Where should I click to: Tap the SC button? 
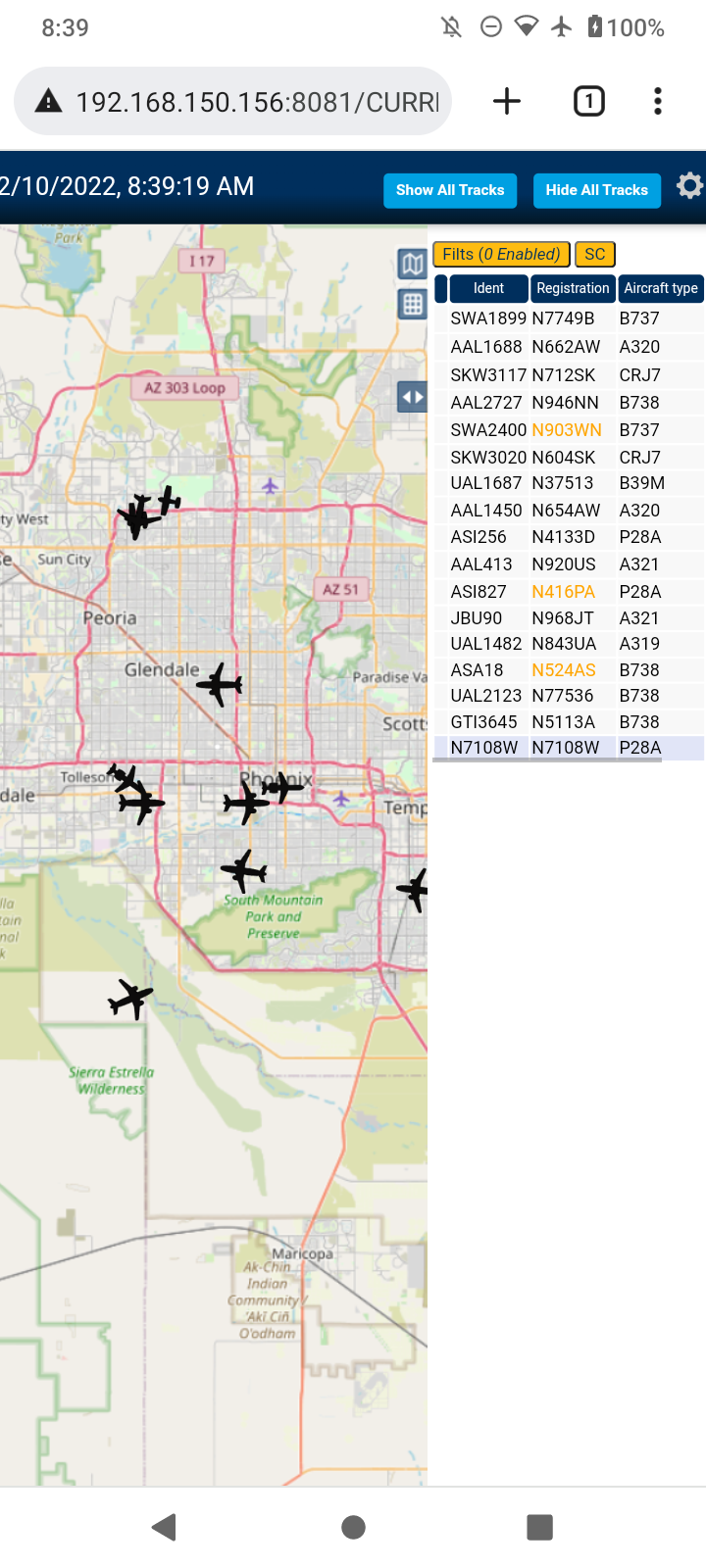[595, 254]
